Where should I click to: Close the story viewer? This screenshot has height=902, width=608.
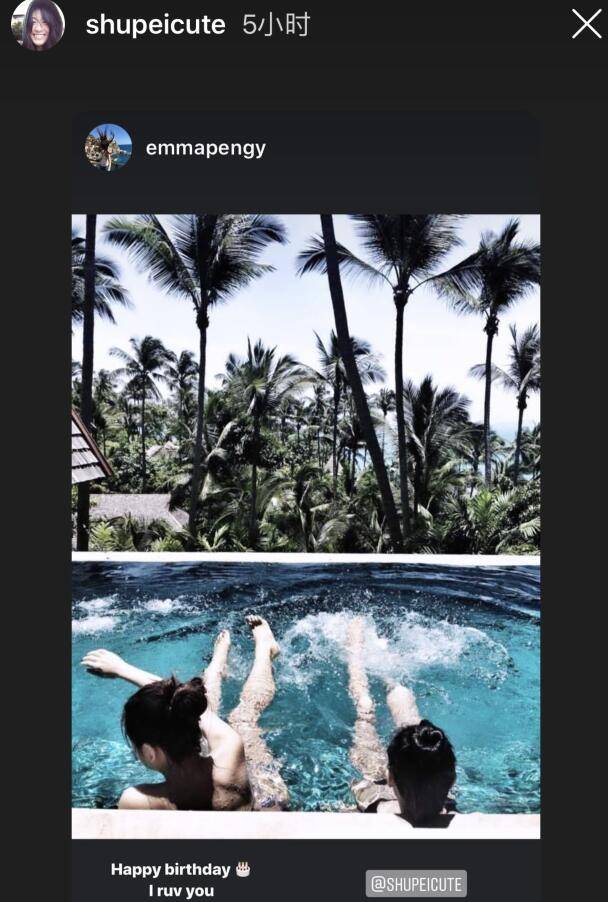coord(586,24)
